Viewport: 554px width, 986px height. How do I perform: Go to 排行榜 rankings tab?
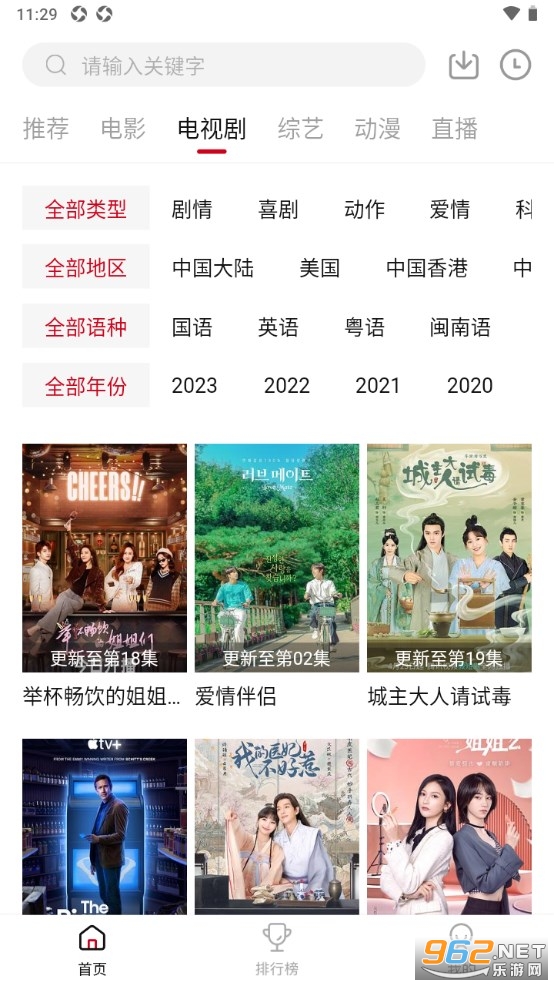tap(277, 950)
